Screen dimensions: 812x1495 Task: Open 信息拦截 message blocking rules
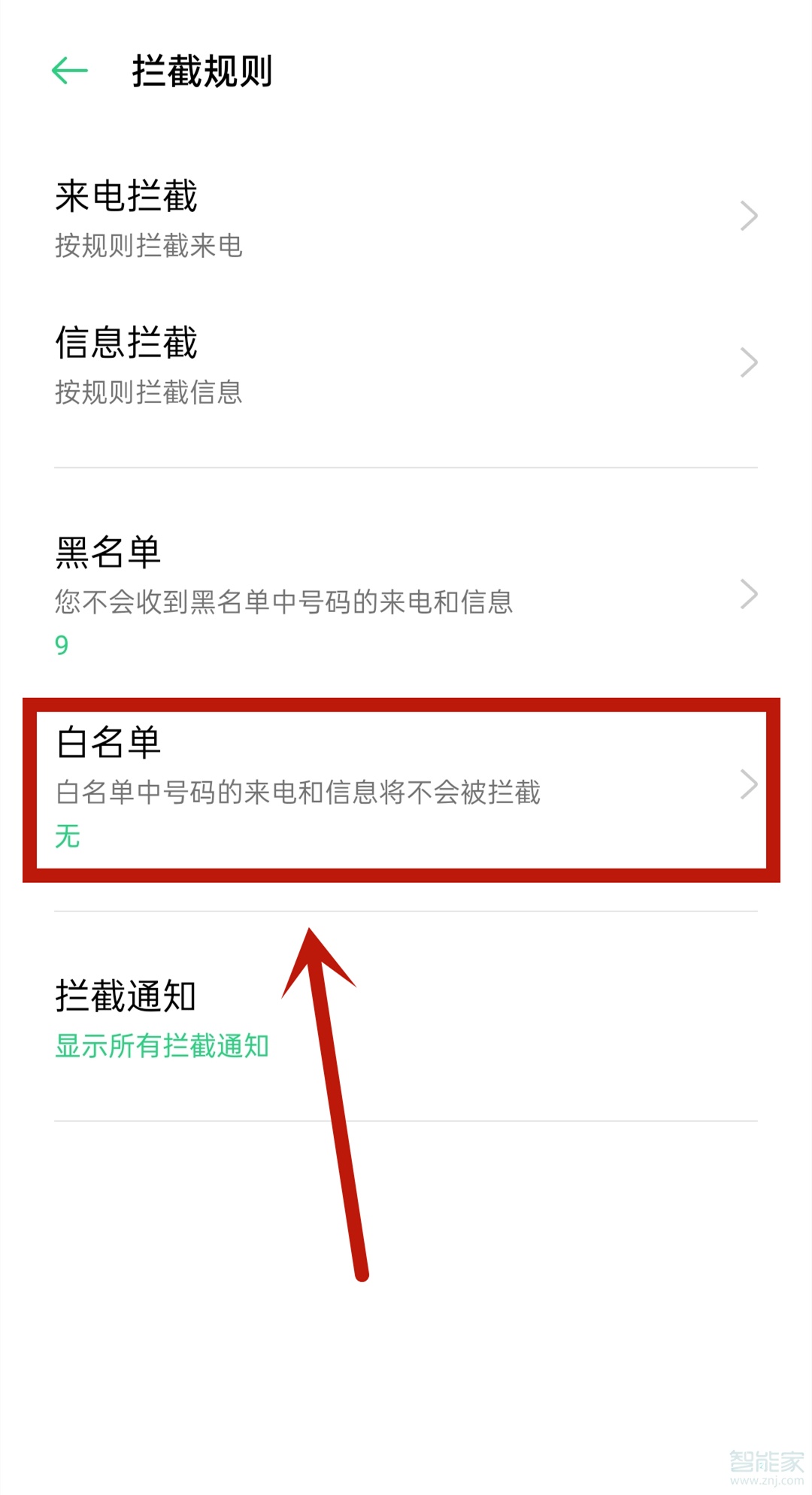pos(406,363)
